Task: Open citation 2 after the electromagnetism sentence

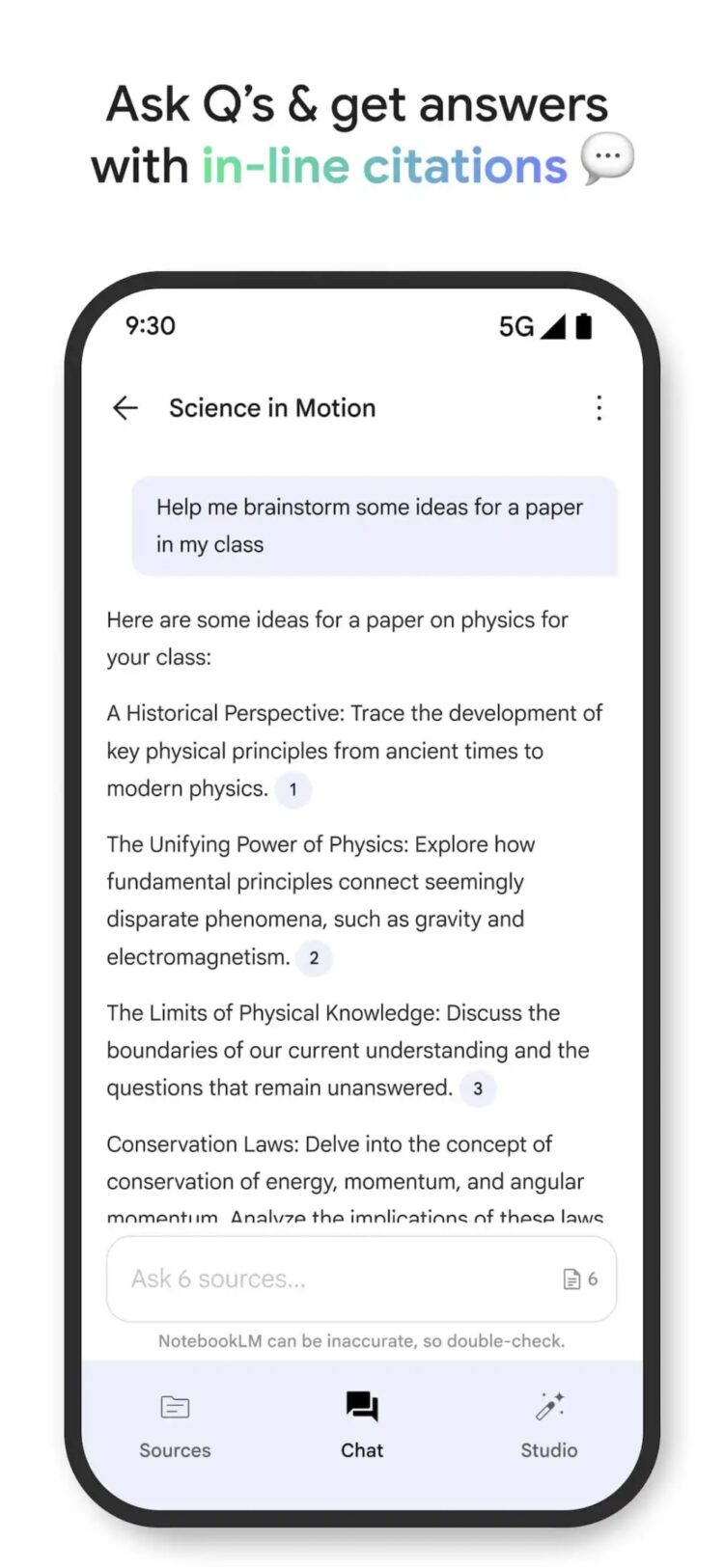Action: pyautogui.click(x=314, y=958)
